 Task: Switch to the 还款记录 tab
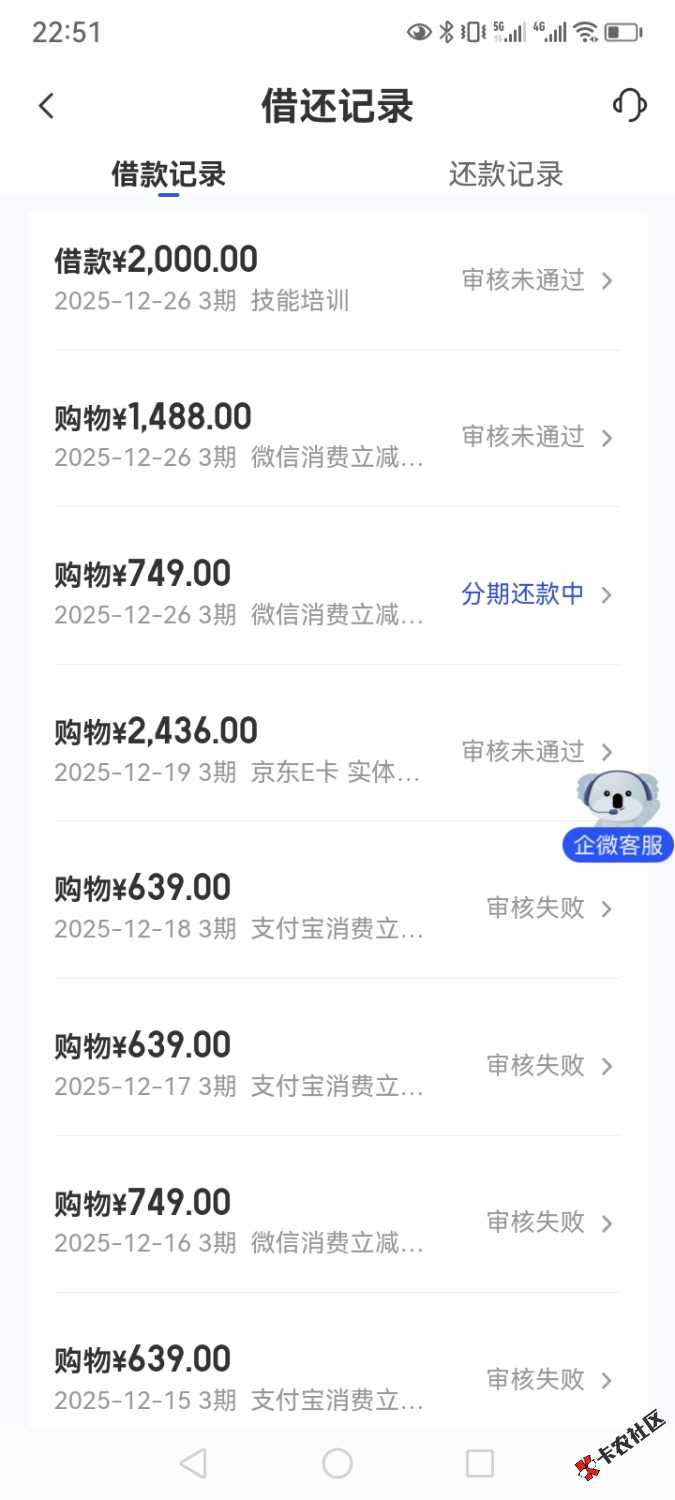505,174
